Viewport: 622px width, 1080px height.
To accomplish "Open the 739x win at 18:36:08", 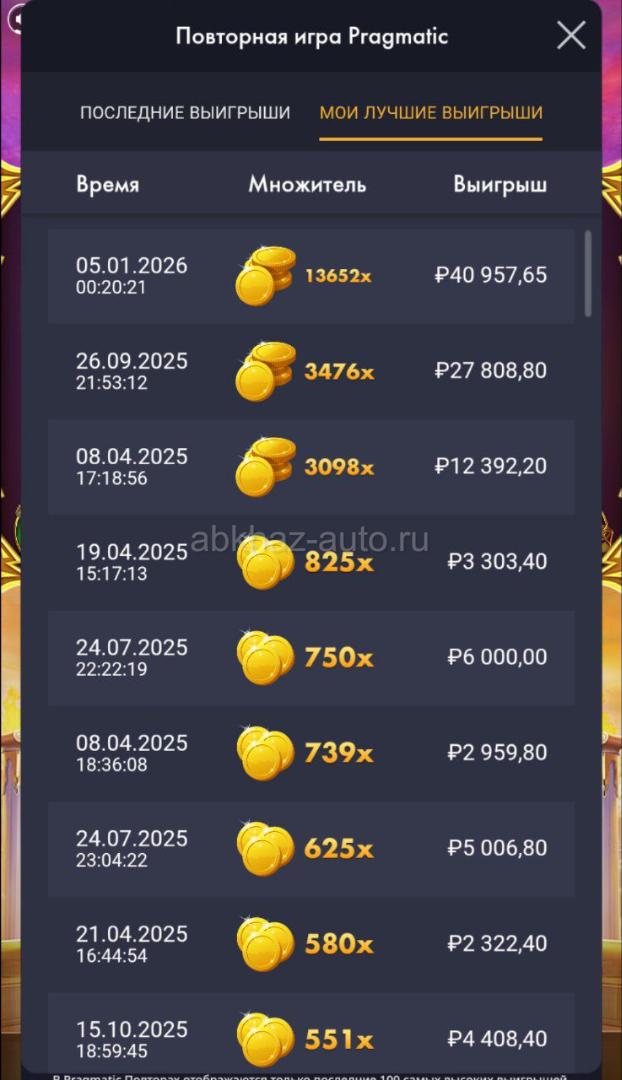I will click(311, 753).
